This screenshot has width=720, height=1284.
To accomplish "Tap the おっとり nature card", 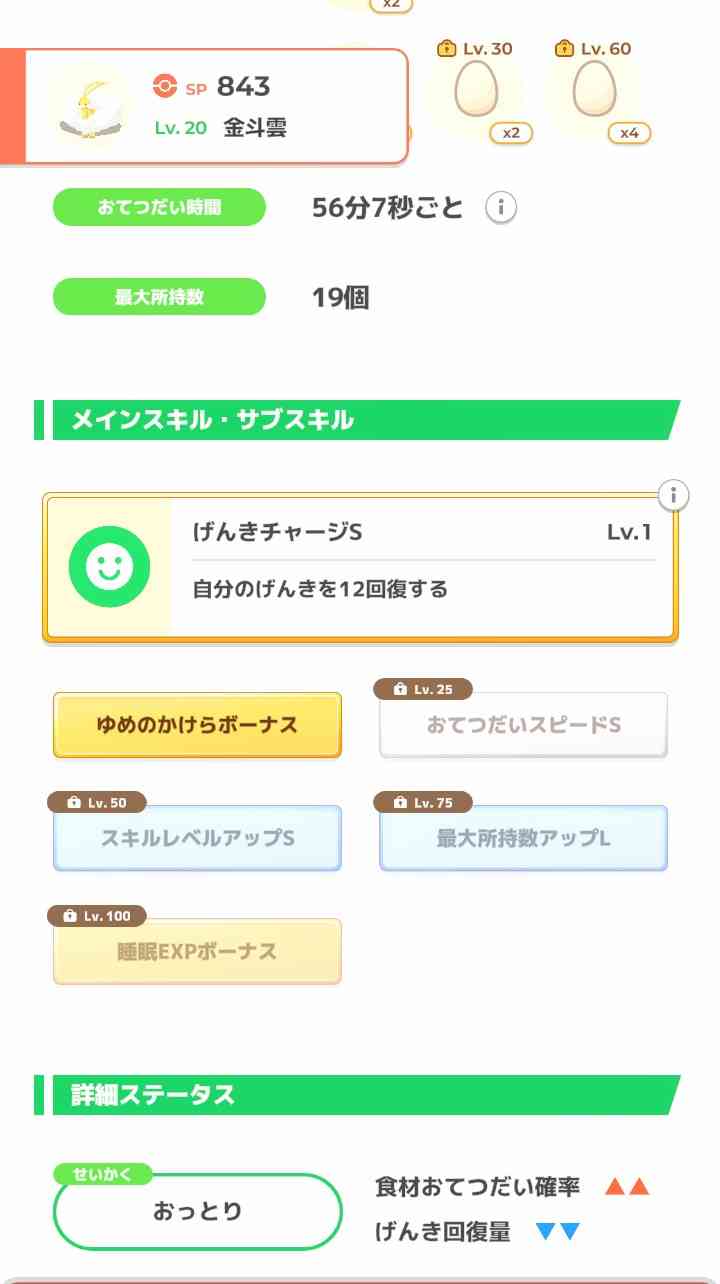I will [196, 1211].
